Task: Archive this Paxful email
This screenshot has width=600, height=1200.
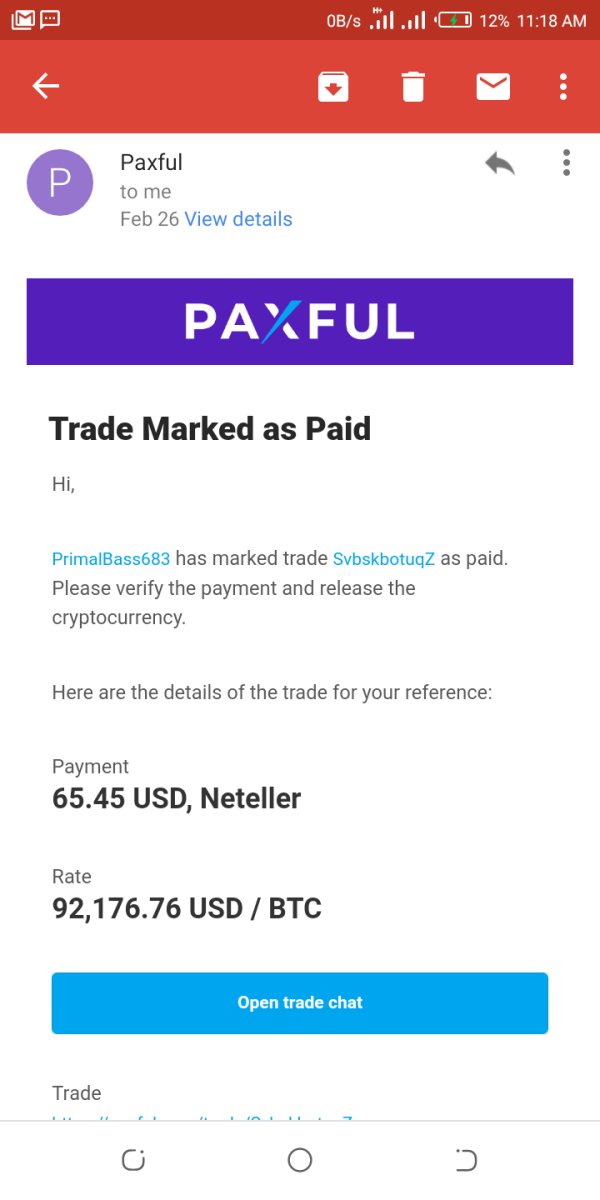Action: [x=333, y=87]
